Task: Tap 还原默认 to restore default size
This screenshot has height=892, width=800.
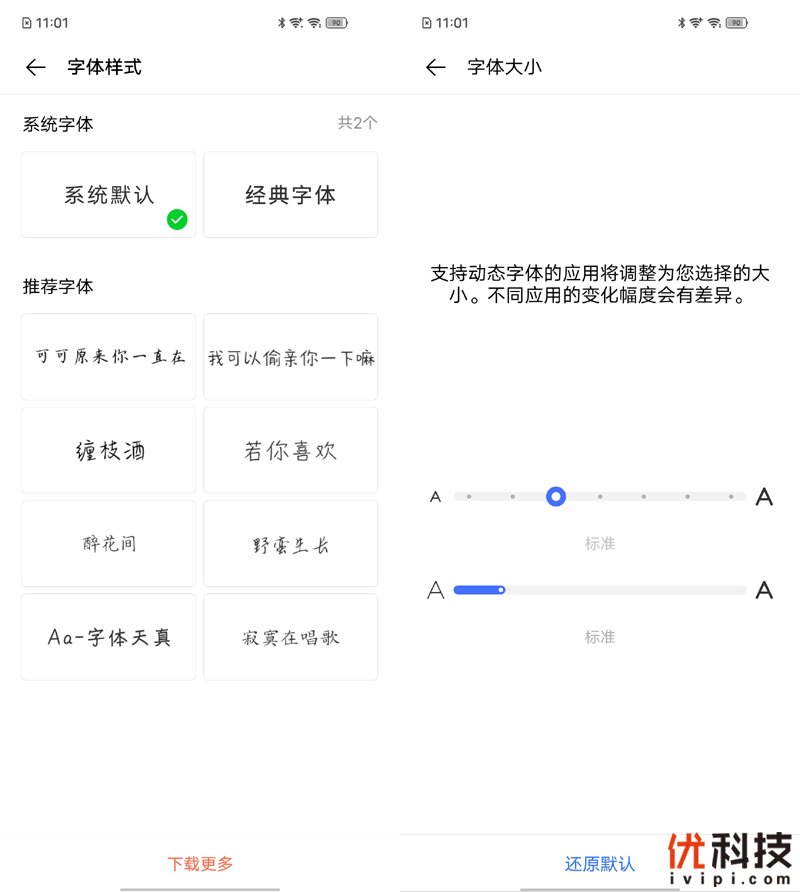Action: (599, 863)
